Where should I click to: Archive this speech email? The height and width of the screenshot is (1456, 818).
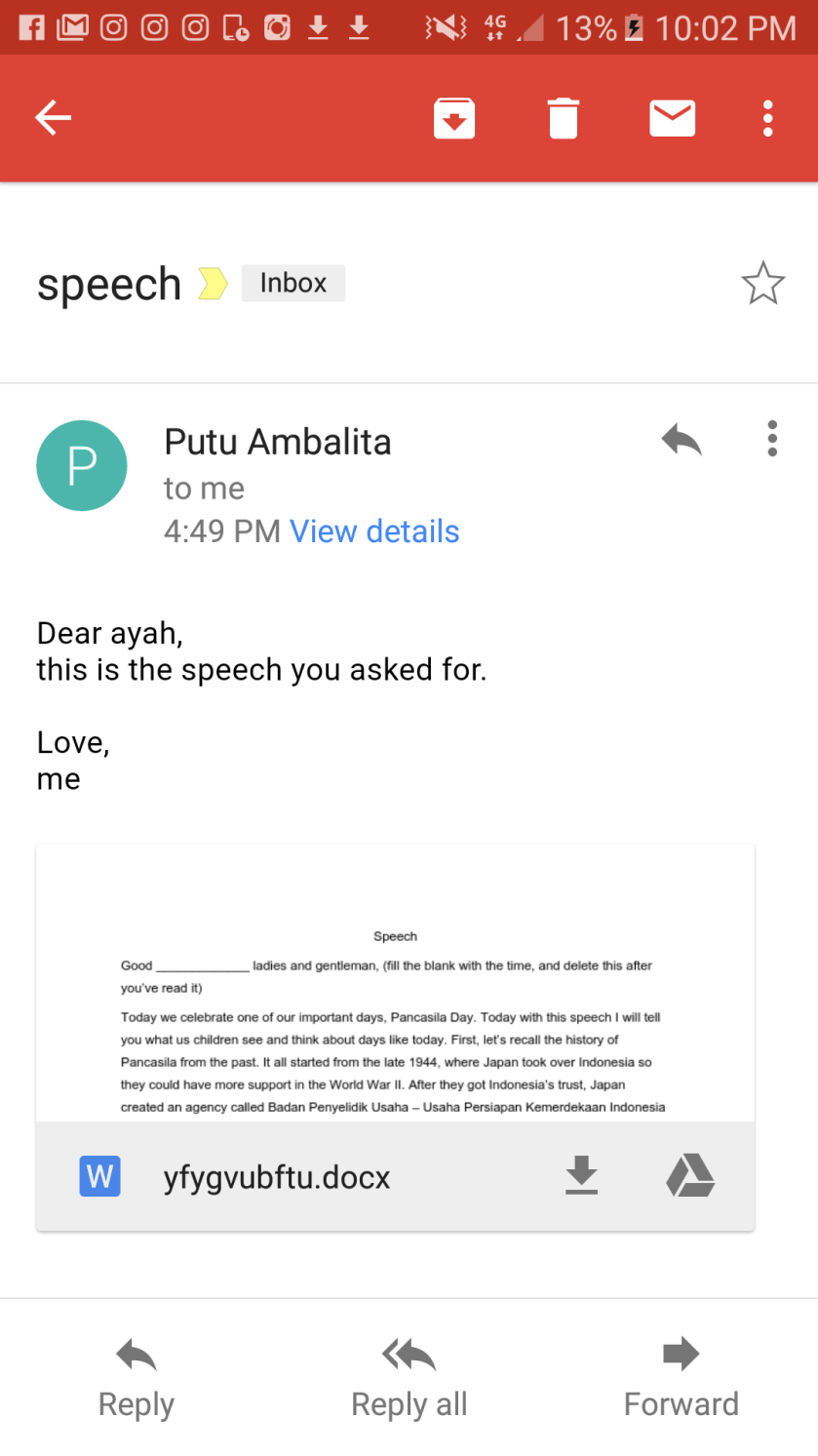(x=454, y=119)
